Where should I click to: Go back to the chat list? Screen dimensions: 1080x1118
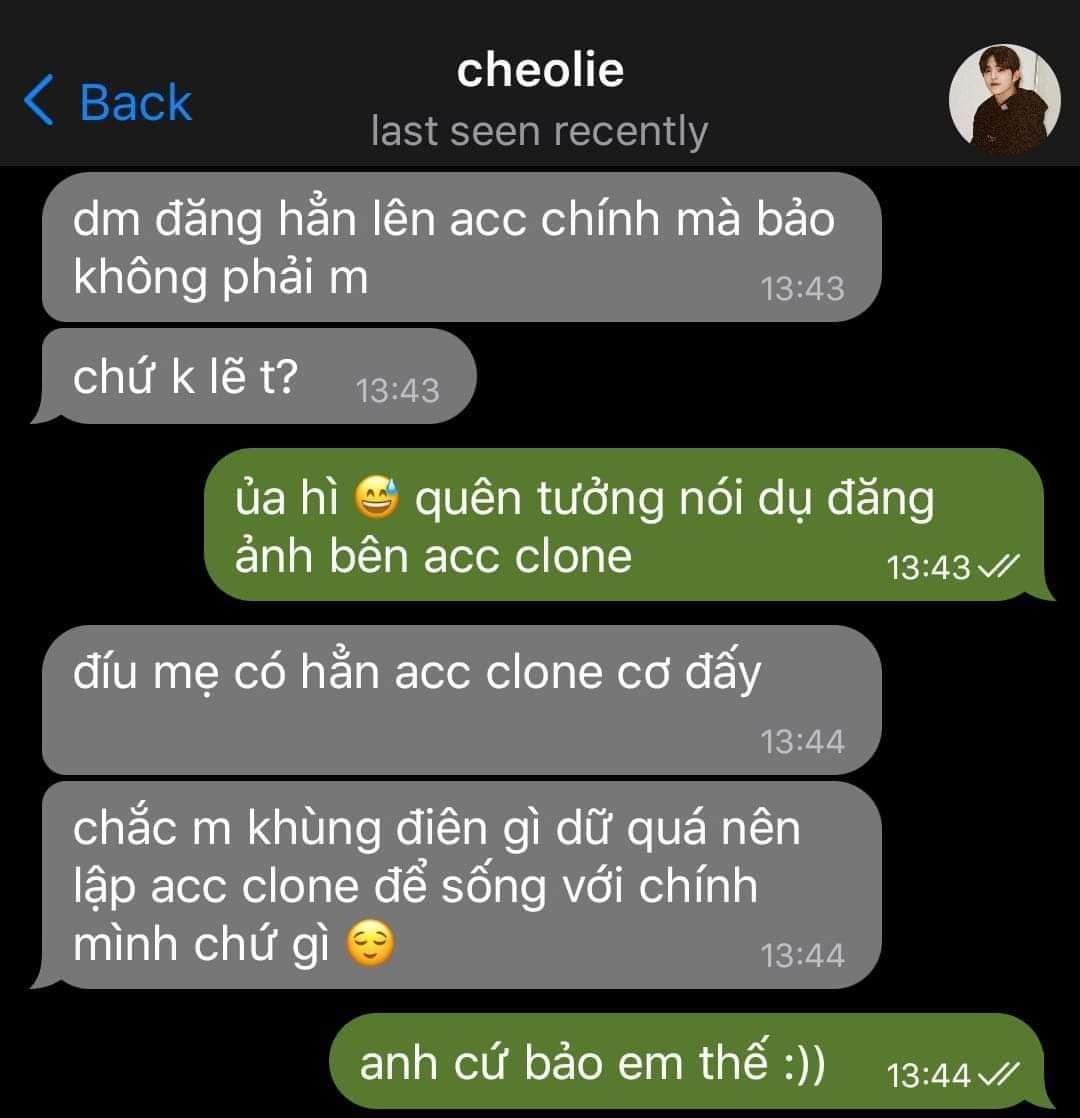pyautogui.click(x=108, y=102)
